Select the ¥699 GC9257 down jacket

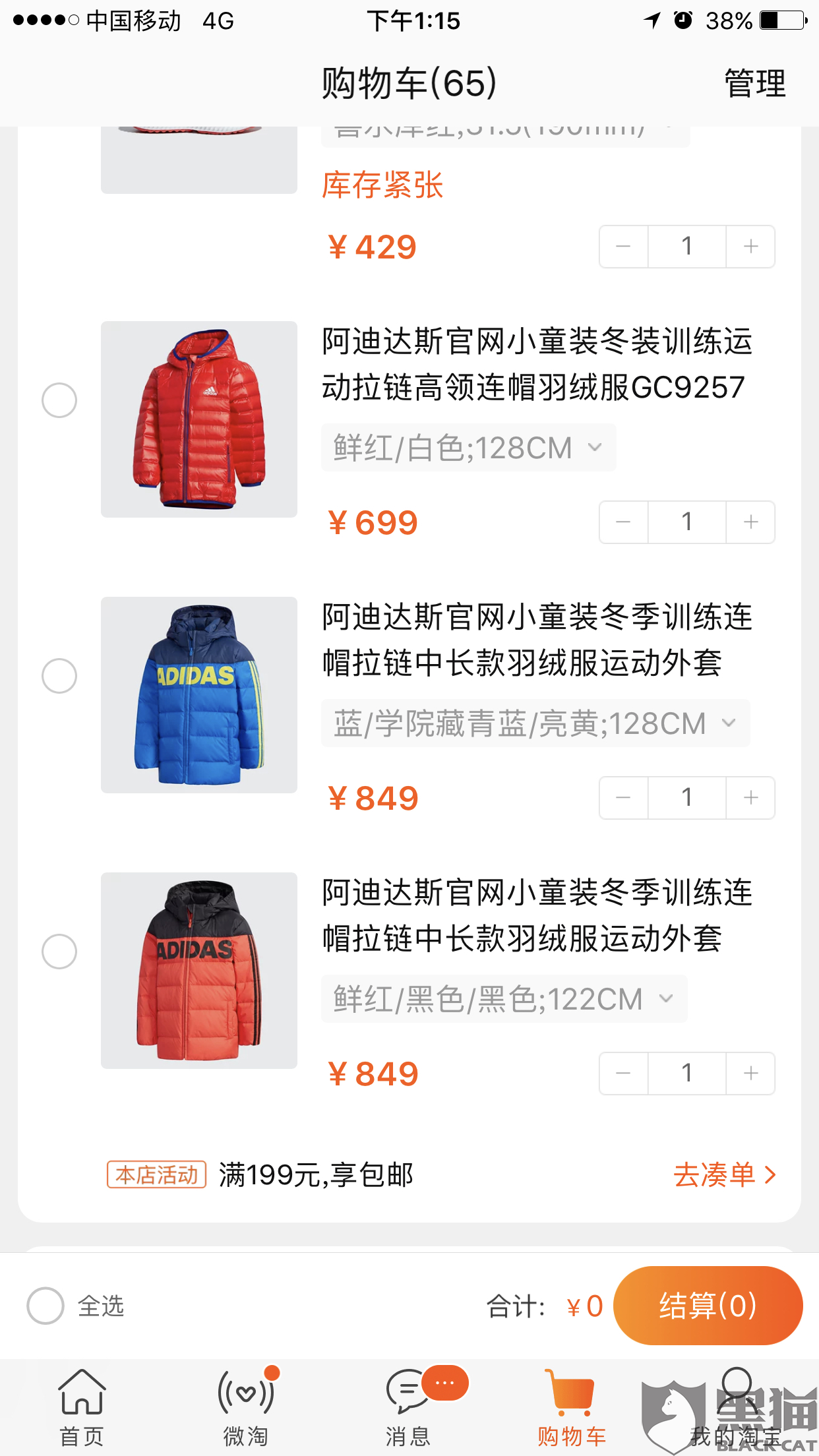[x=59, y=400]
